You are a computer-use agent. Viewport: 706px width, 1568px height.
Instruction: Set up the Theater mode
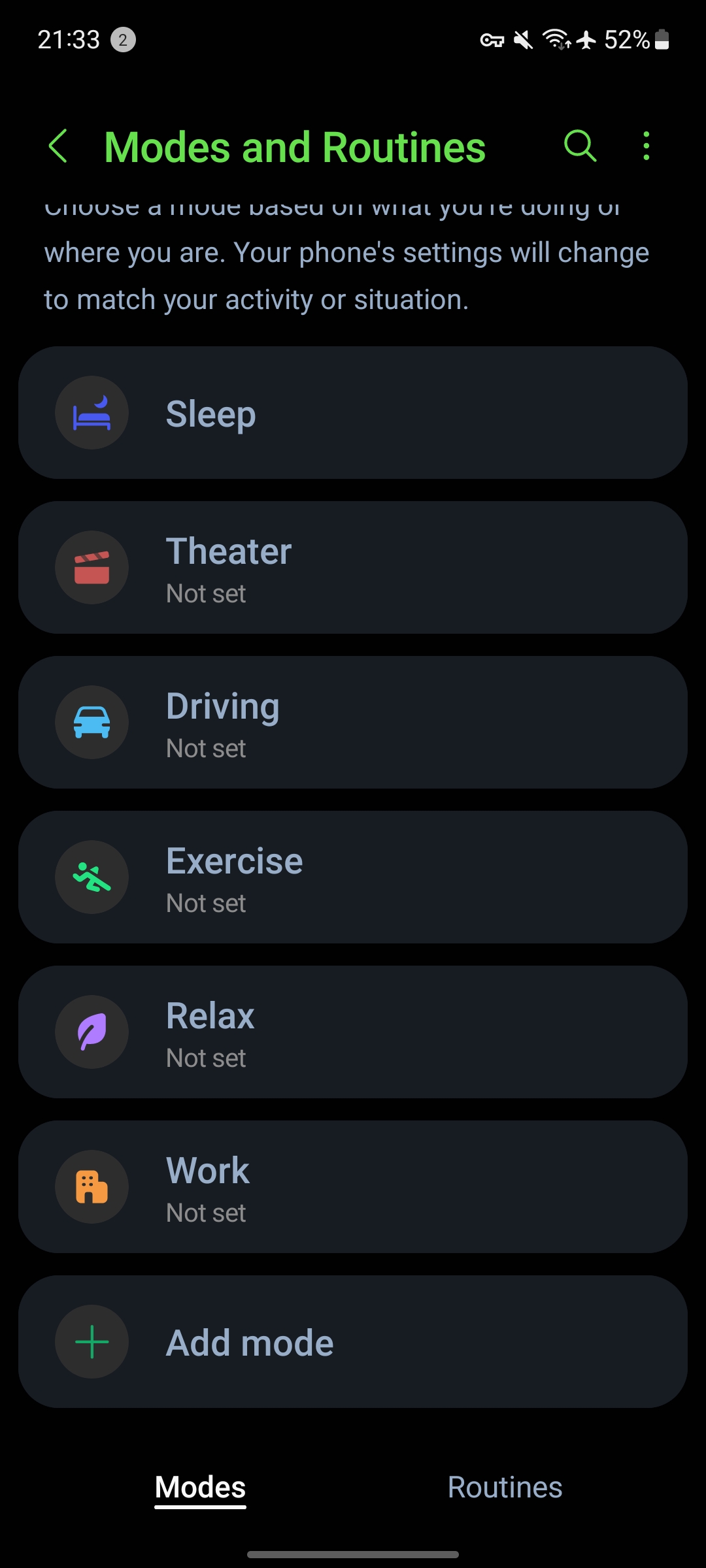(353, 568)
